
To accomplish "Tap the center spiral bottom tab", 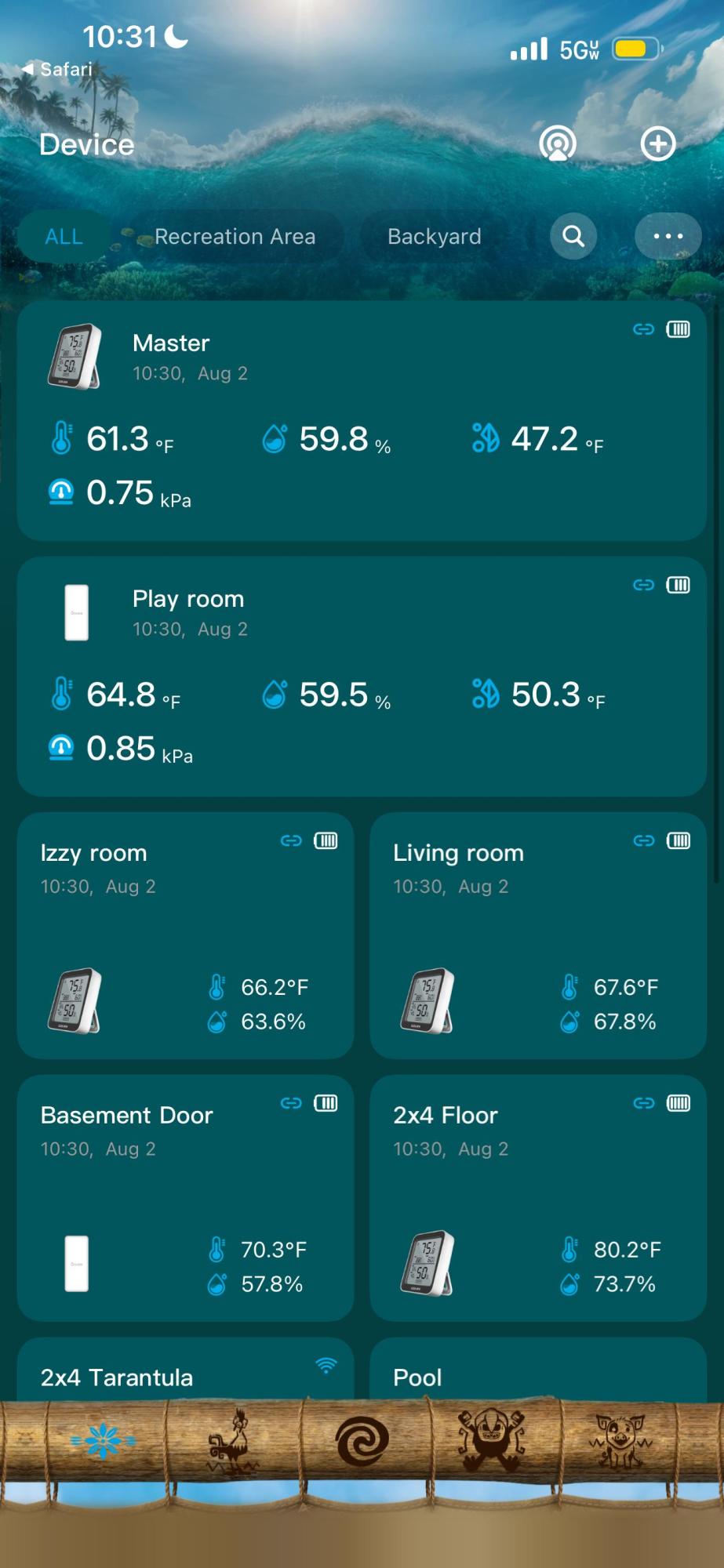I will tap(362, 1441).
